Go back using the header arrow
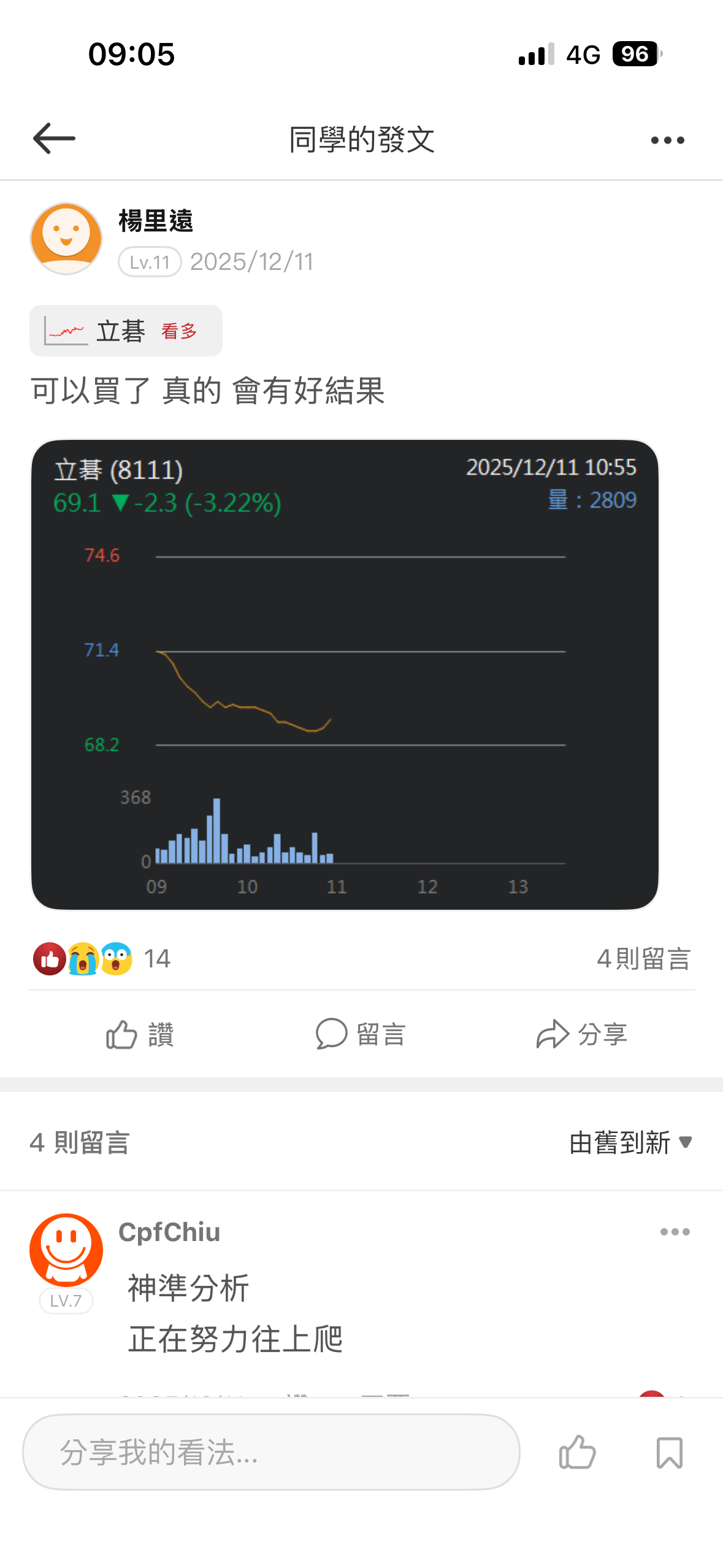This screenshot has height=1568, width=723. 54,139
